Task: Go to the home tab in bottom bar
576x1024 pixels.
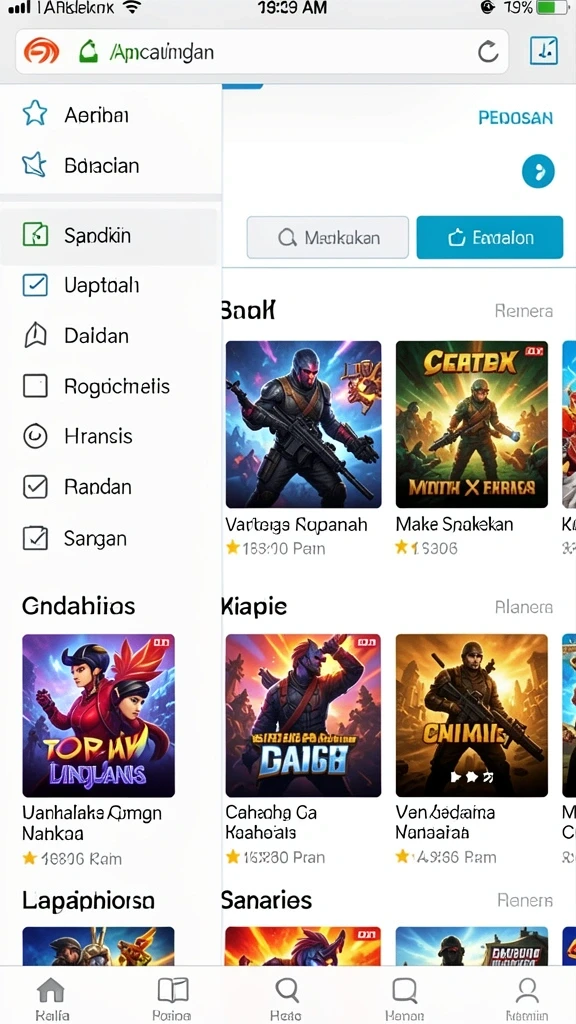Action: click(51, 999)
